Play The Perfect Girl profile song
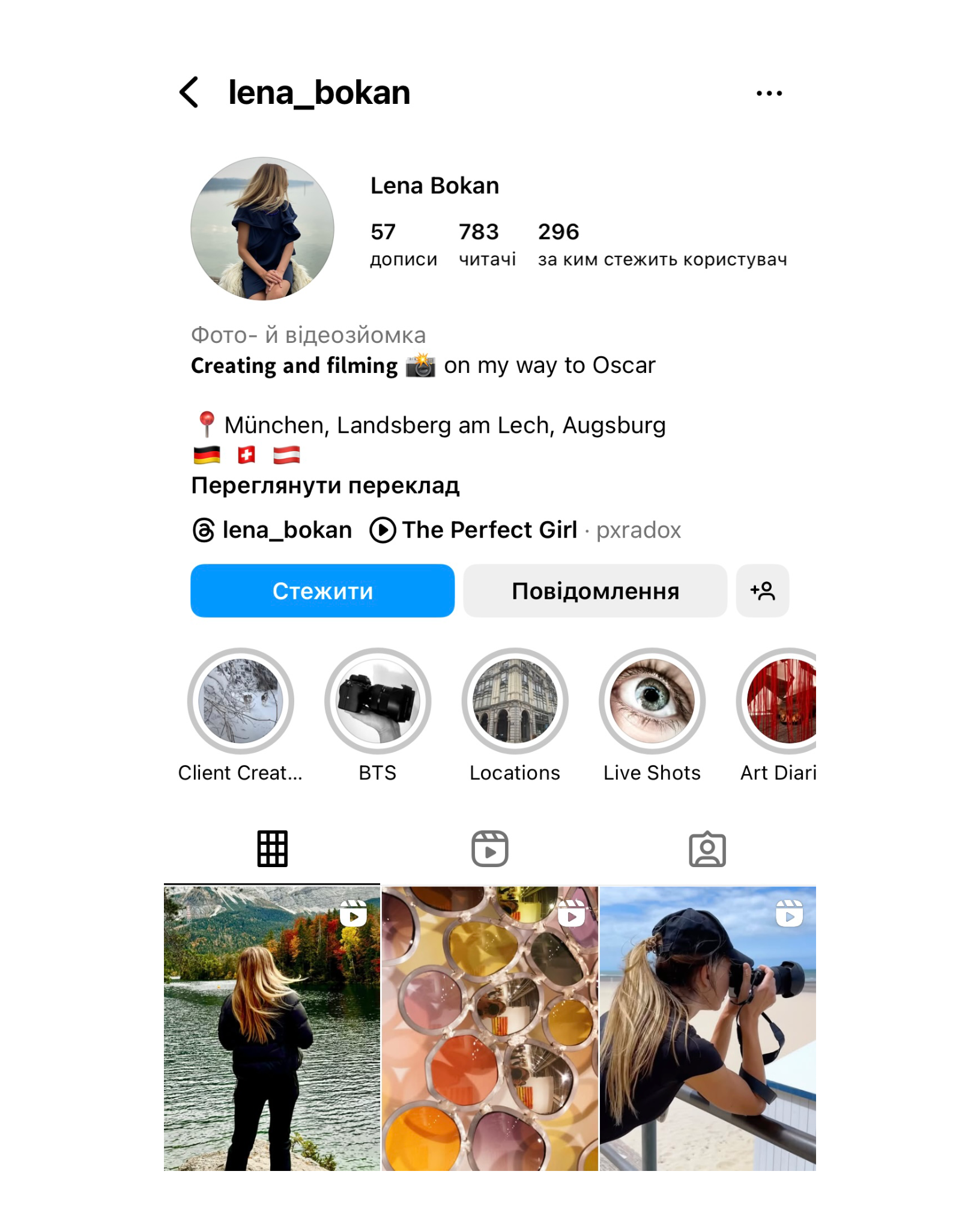 pyautogui.click(x=474, y=530)
